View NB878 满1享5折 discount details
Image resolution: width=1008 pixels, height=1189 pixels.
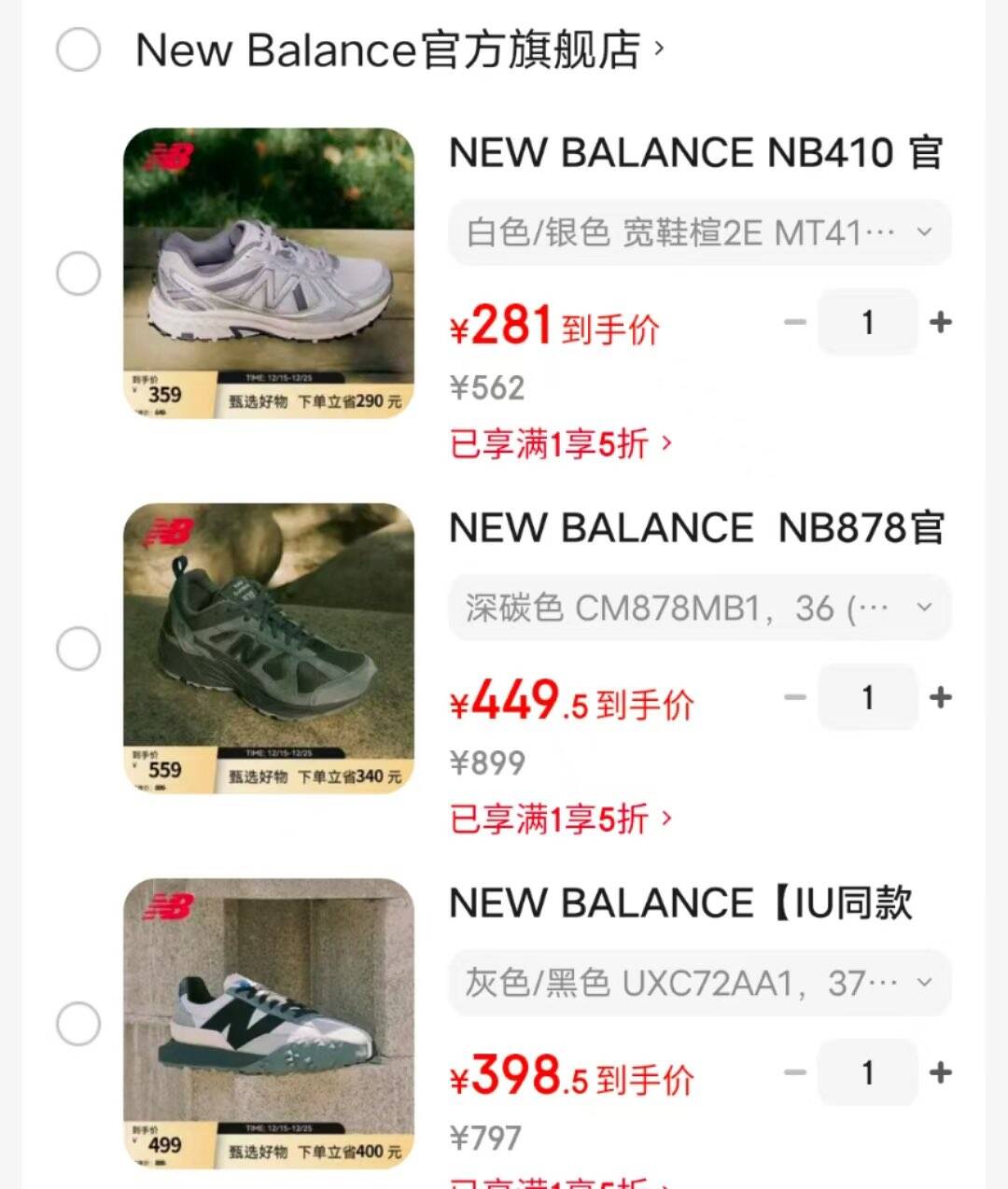tap(560, 819)
